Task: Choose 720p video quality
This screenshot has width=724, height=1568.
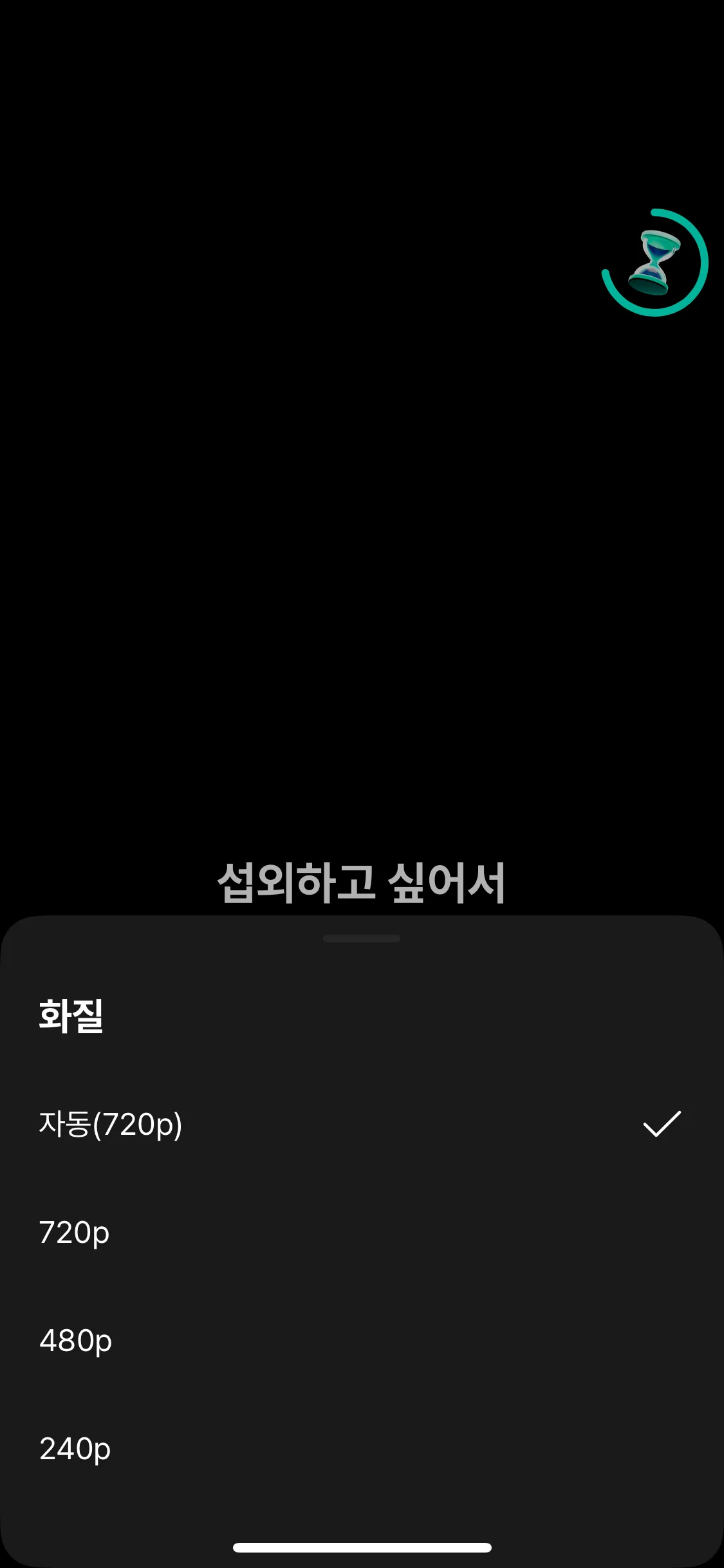Action: pyautogui.click(x=362, y=1233)
